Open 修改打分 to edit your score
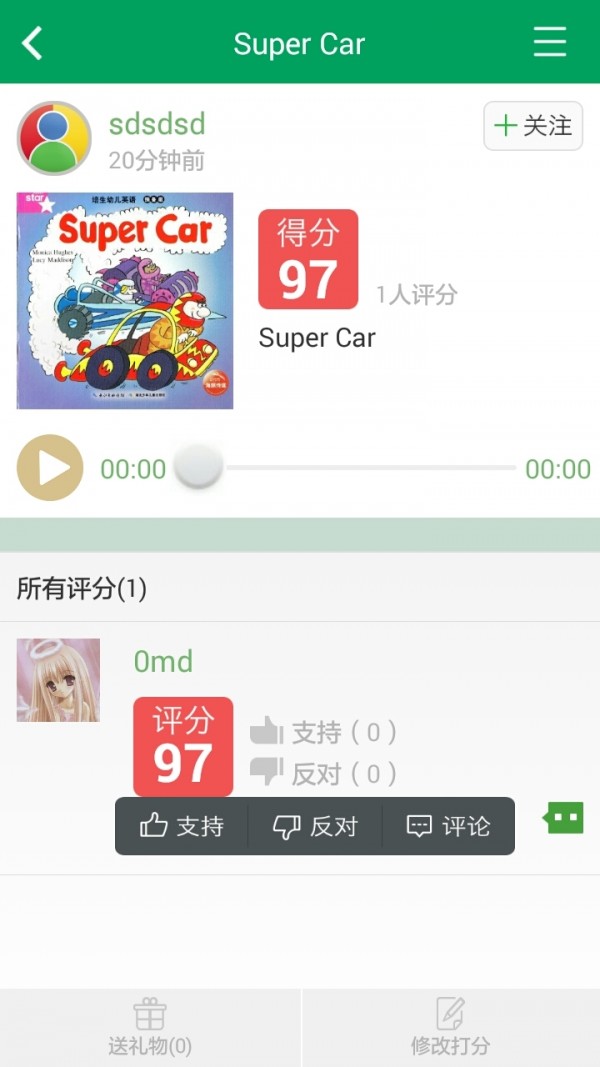The width and height of the screenshot is (600, 1067). [450, 1028]
